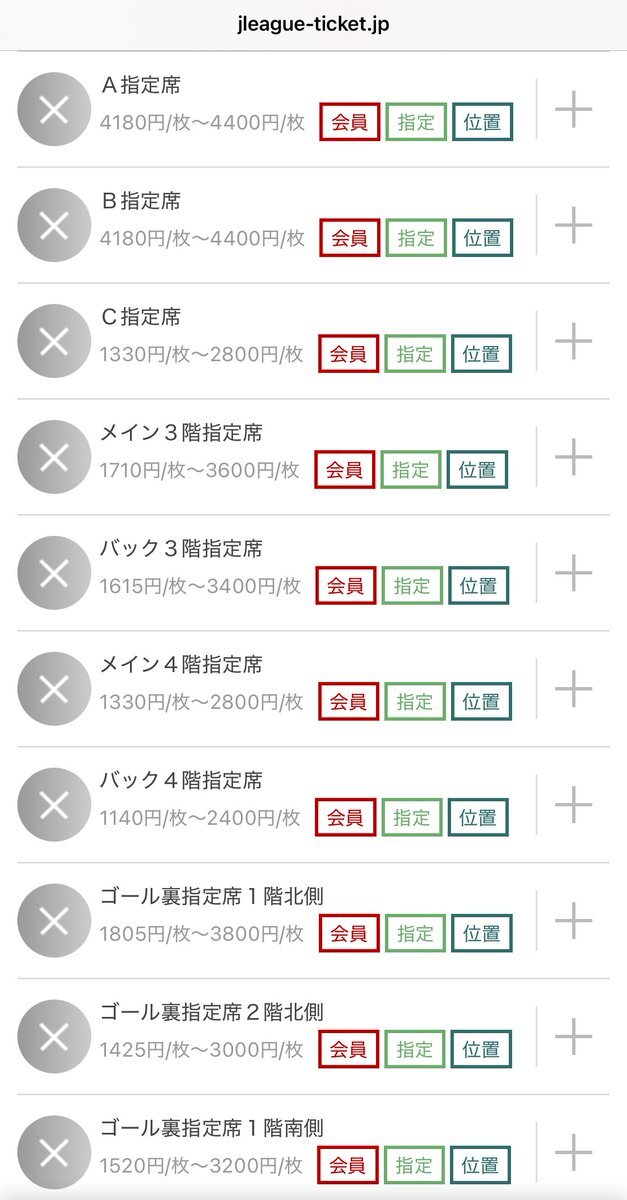Tap the 位置 badge for メイン3階指定席
The image size is (627, 1200).
click(x=477, y=470)
